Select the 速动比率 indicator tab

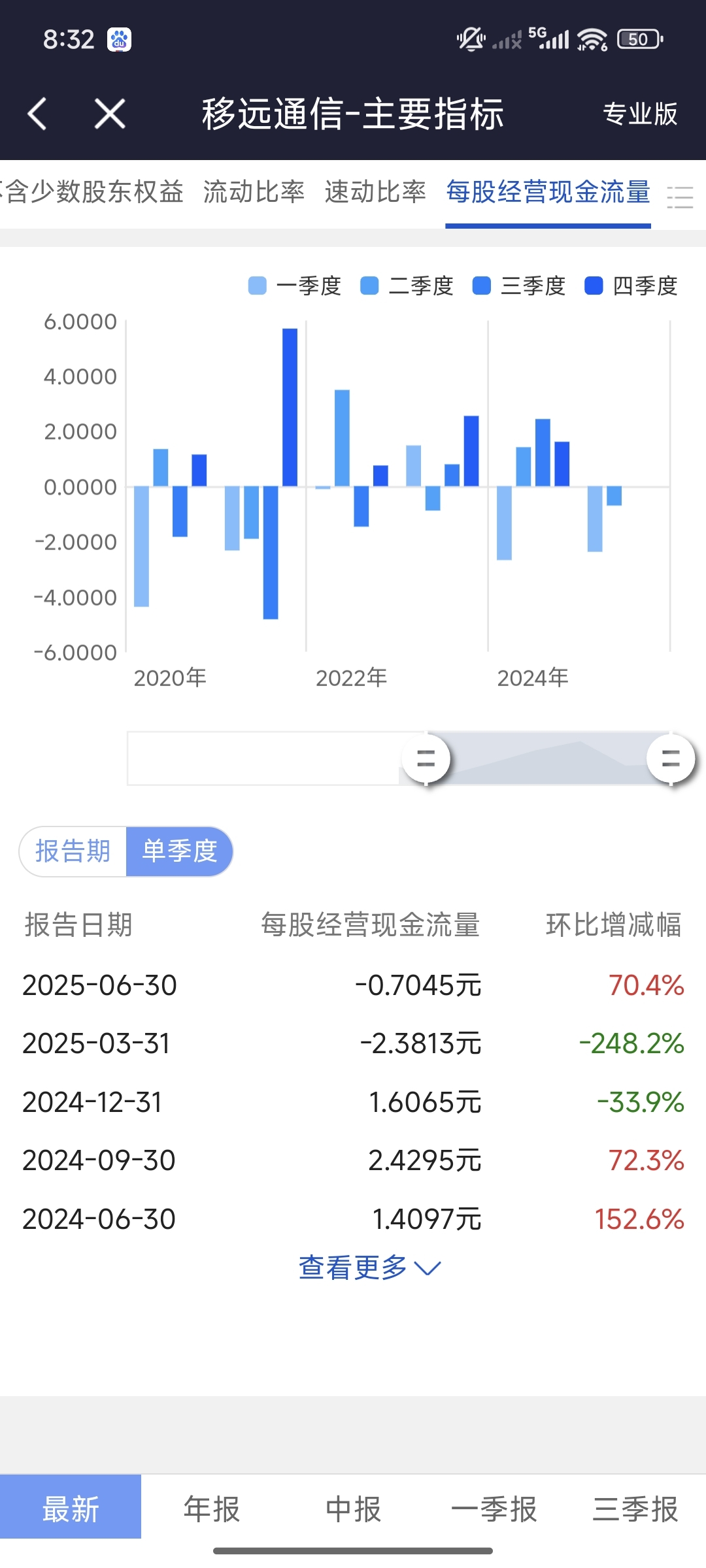click(375, 192)
